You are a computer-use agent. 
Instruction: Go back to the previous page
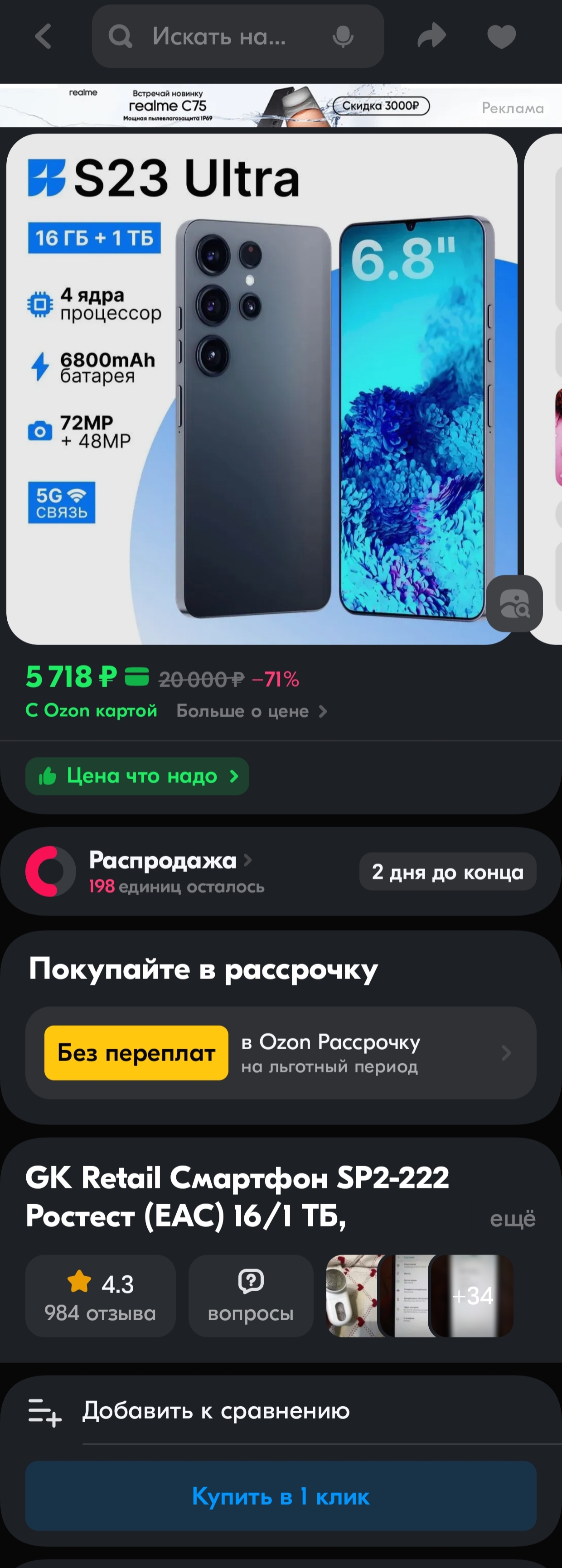click(43, 37)
